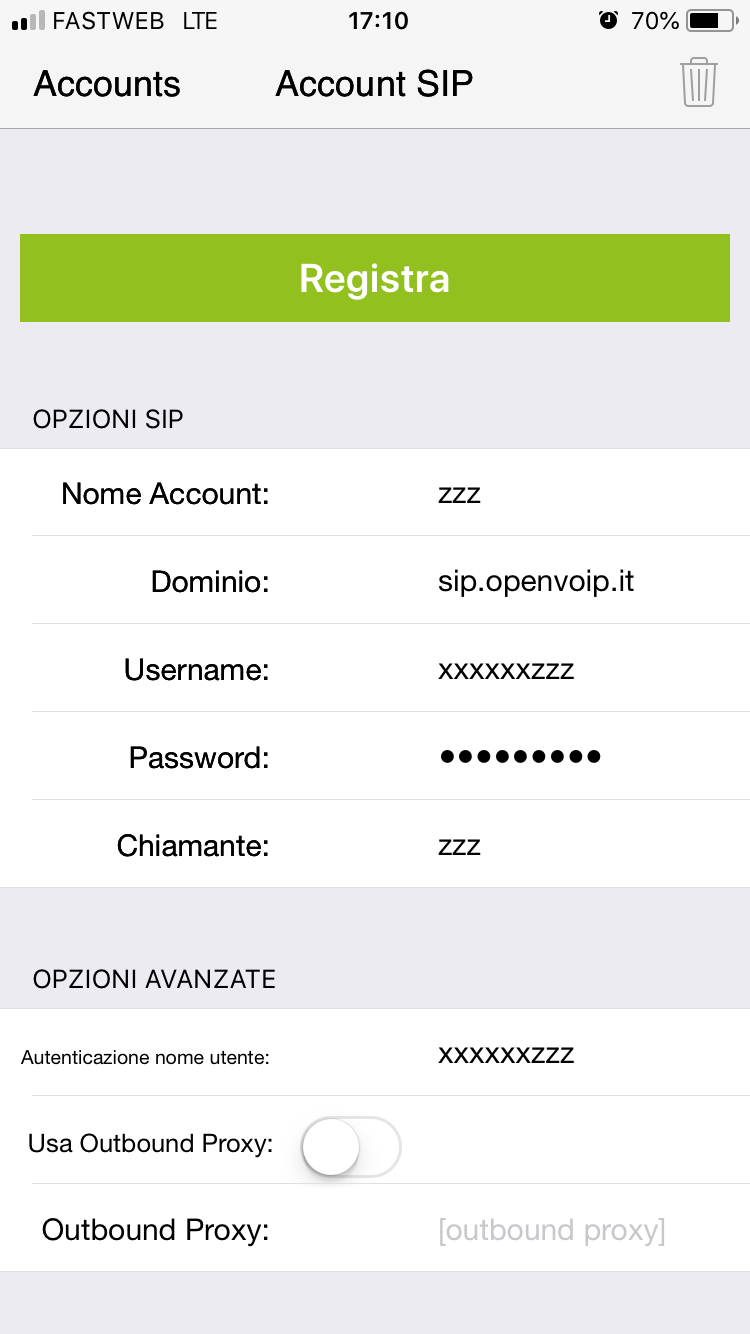Tap the green Registra button

pos(375,278)
